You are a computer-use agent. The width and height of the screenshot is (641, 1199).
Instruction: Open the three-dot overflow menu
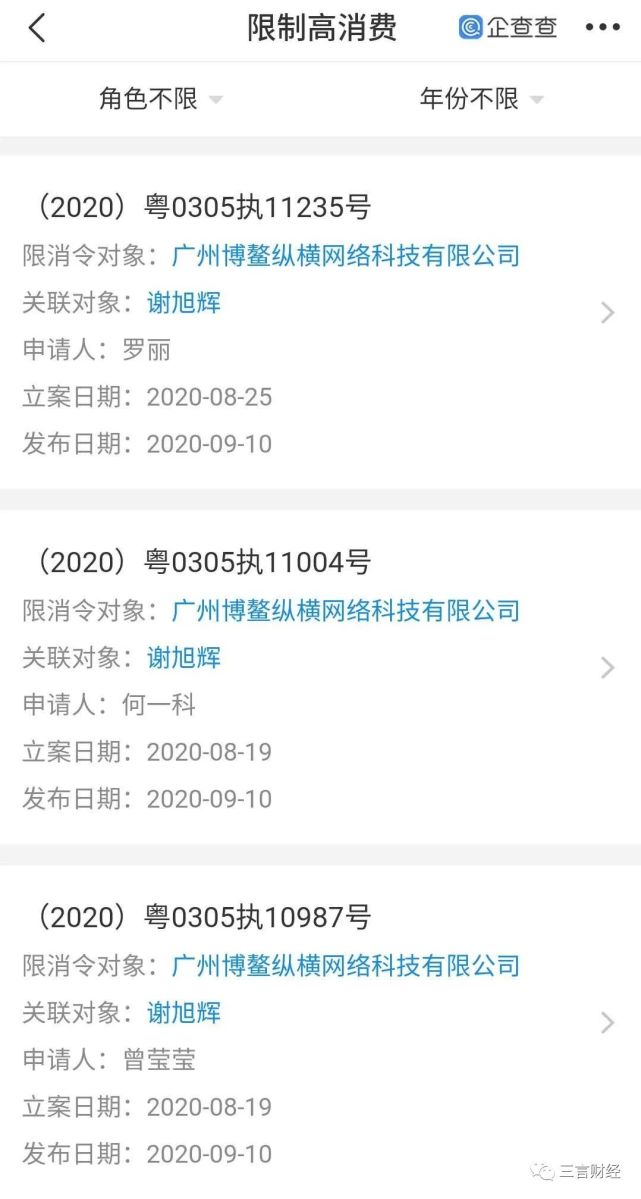click(x=603, y=28)
